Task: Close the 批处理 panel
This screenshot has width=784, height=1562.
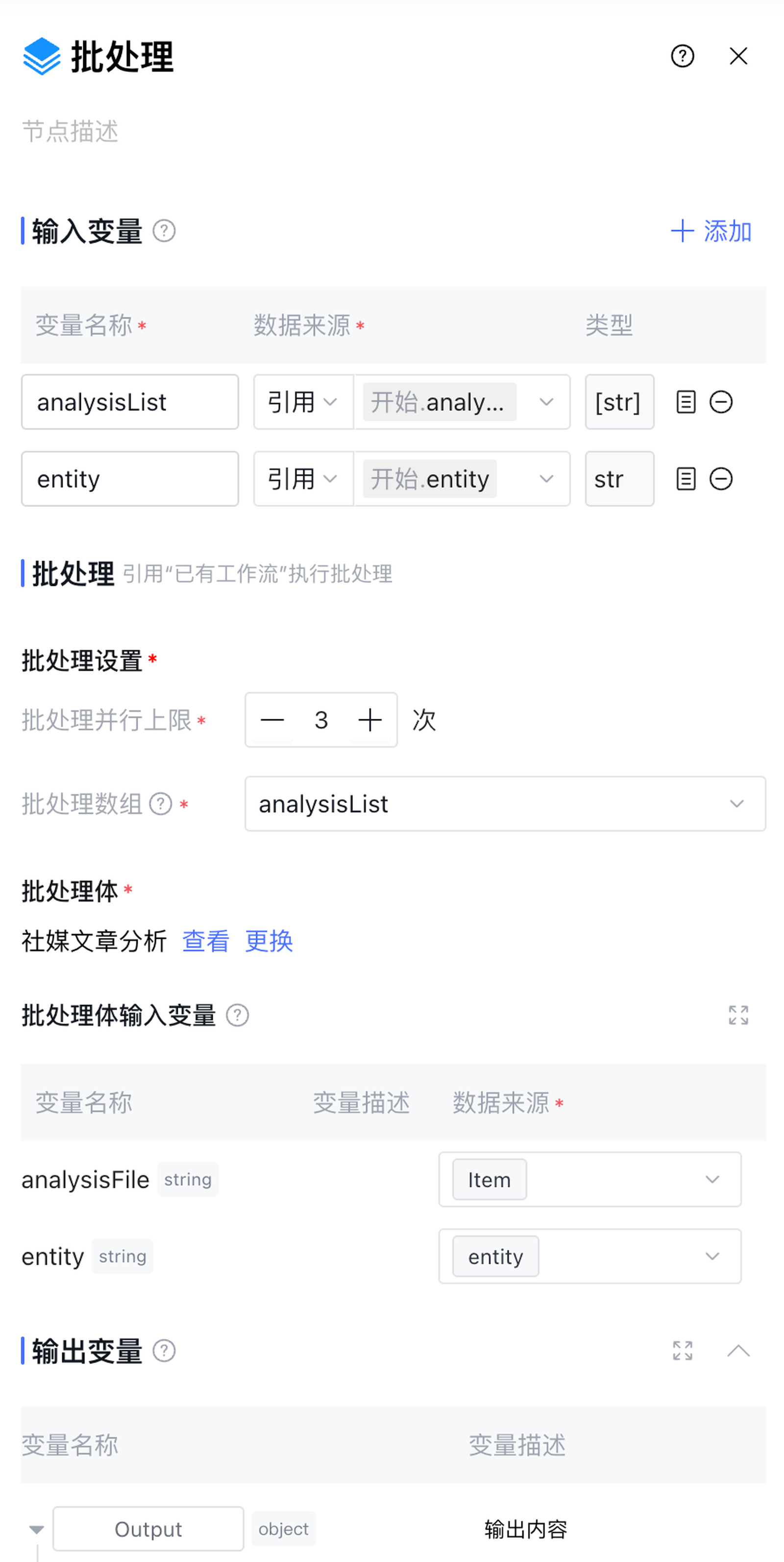Action: 738,56
